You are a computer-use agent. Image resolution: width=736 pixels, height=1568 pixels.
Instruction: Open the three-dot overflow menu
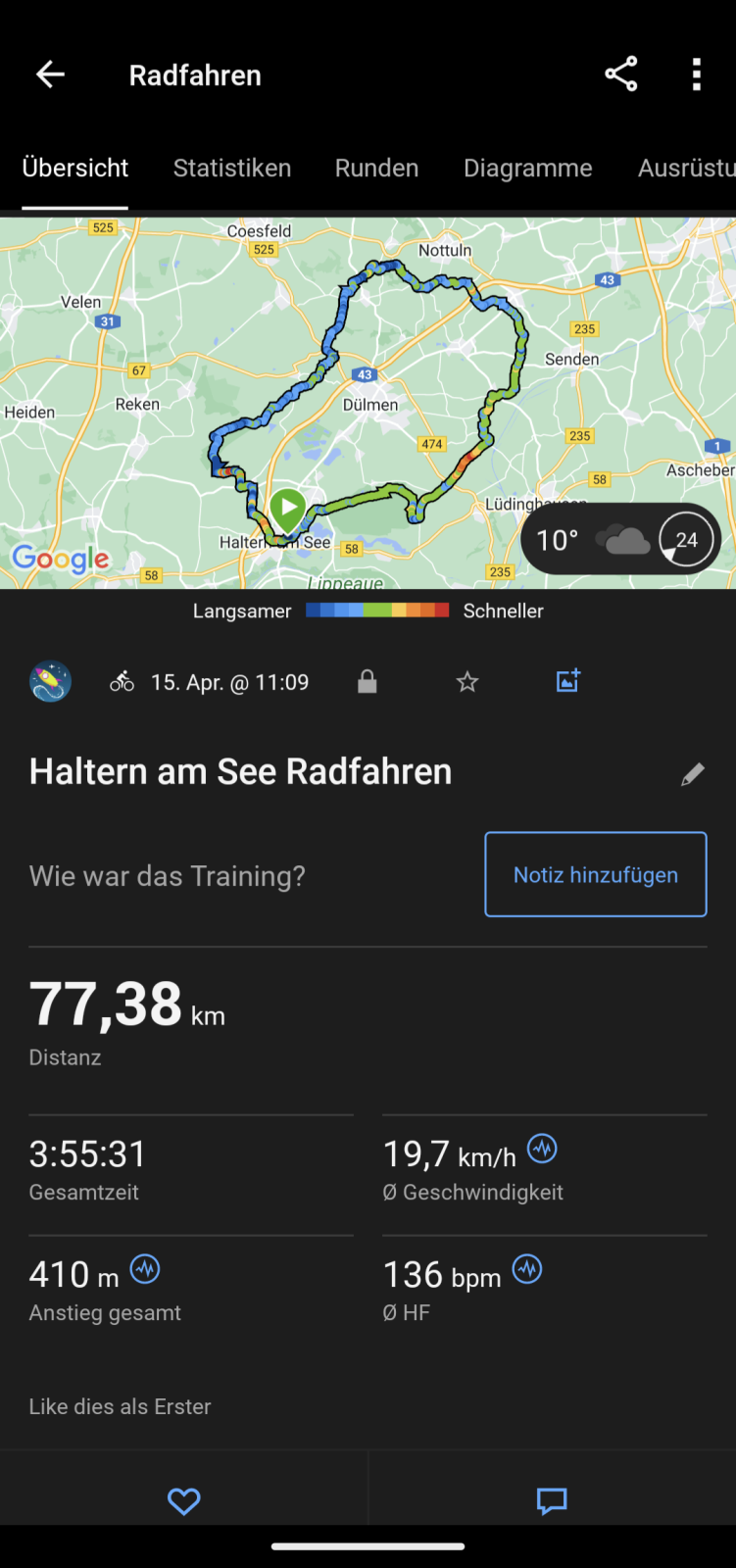[x=696, y=74]
